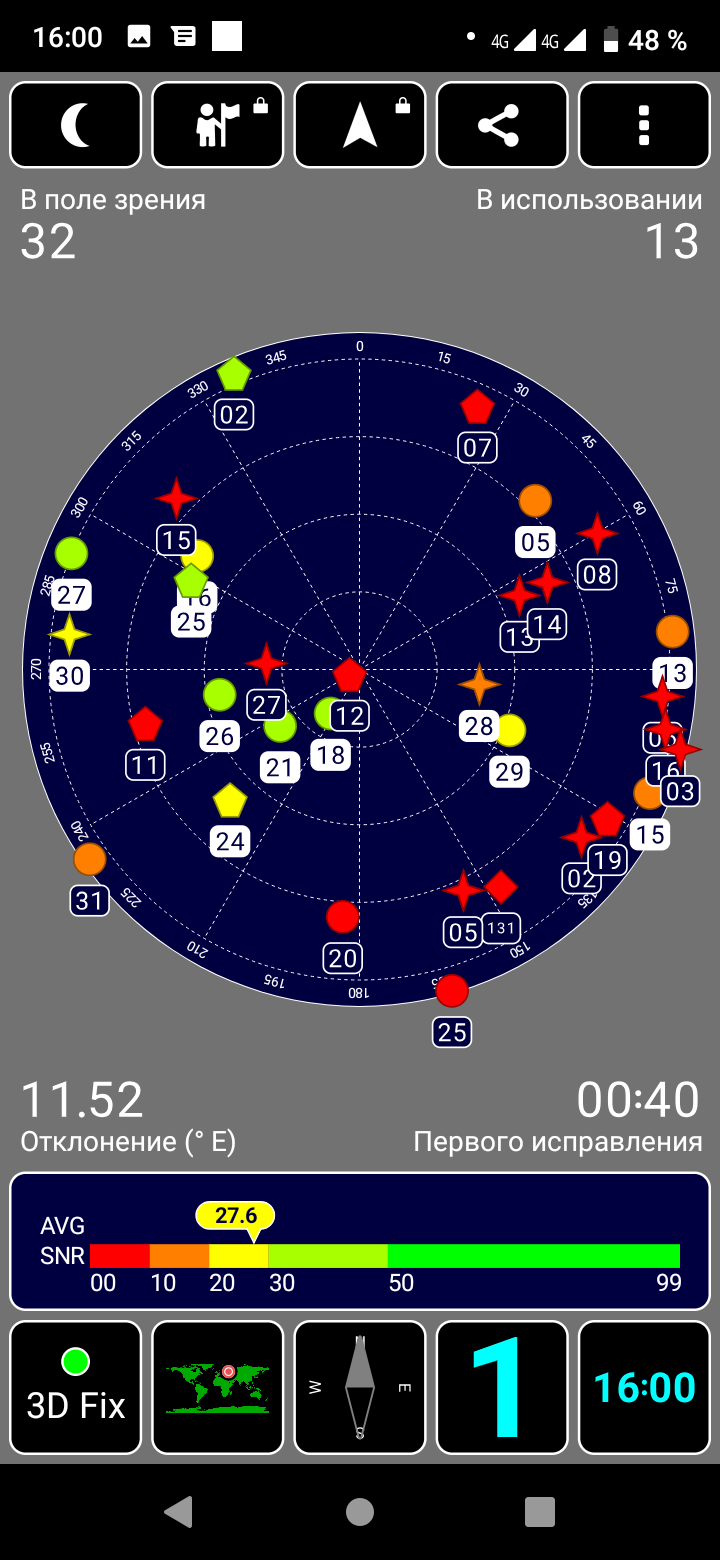Open the three-dot overflow menu
Screen dimensions: 720x1560
click(x=644, y=125)
